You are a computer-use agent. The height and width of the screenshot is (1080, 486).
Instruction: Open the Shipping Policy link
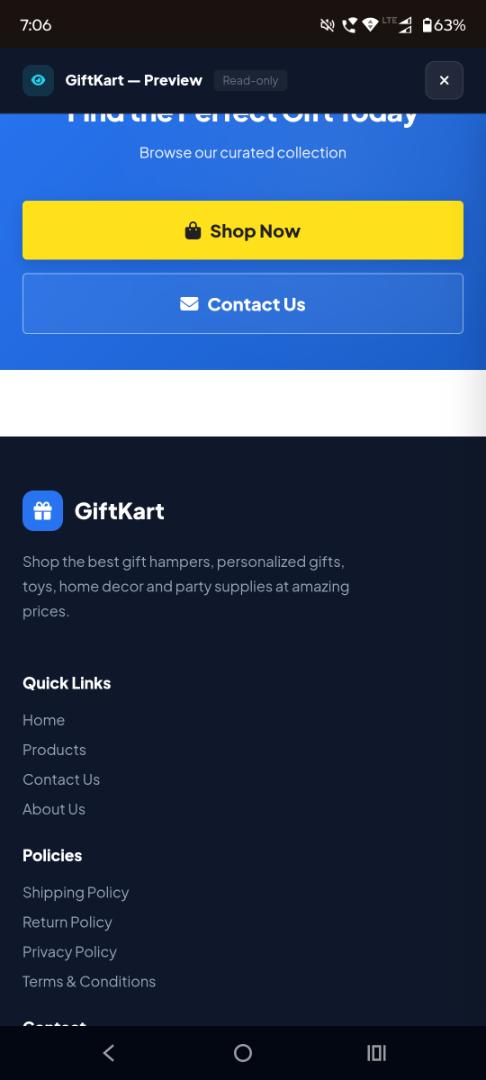click(x=76, y=892)
